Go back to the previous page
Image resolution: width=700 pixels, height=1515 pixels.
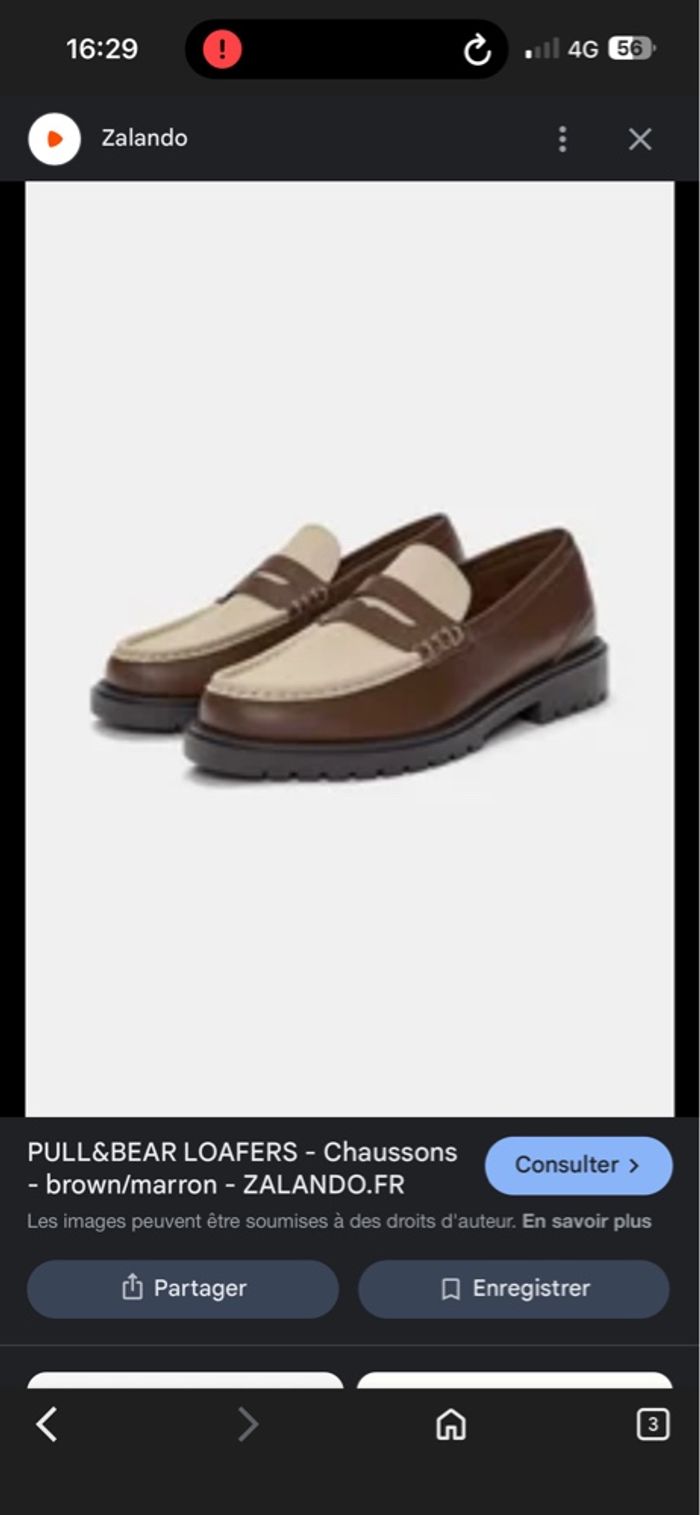[47, 1424]
